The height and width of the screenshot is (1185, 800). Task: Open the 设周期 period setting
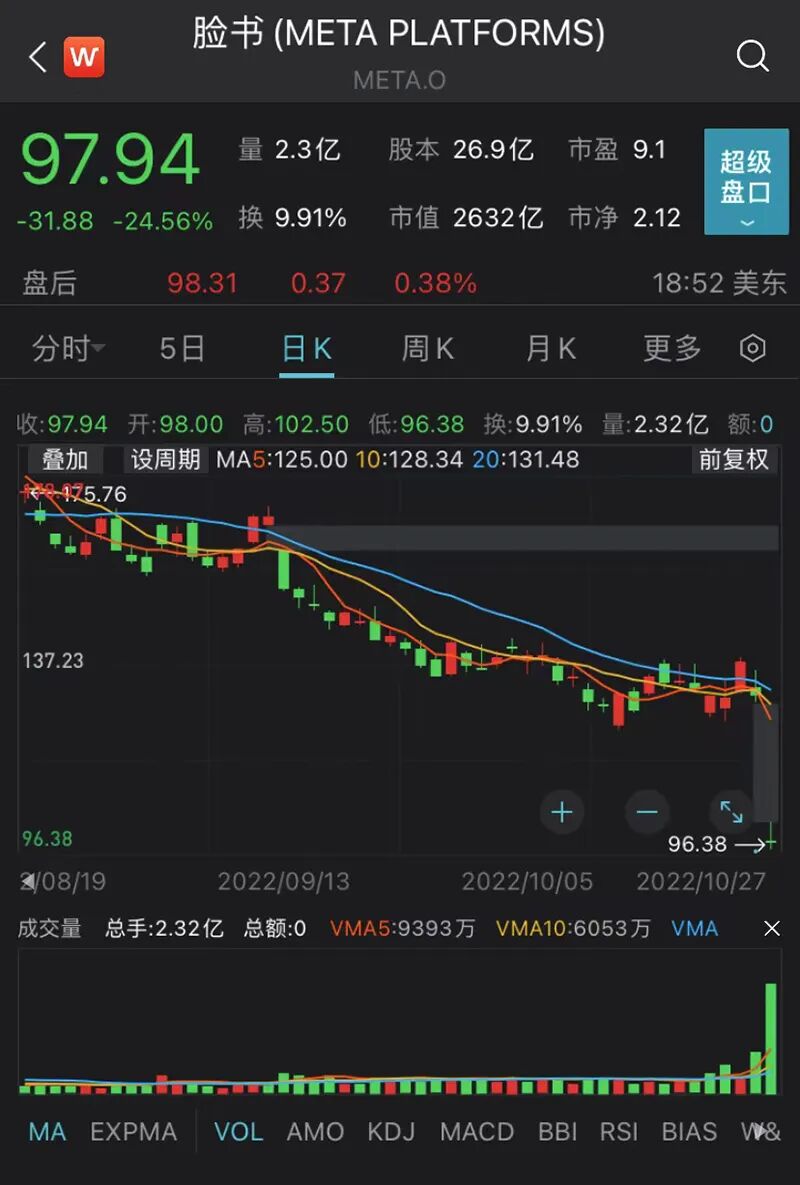coord(166,460)
